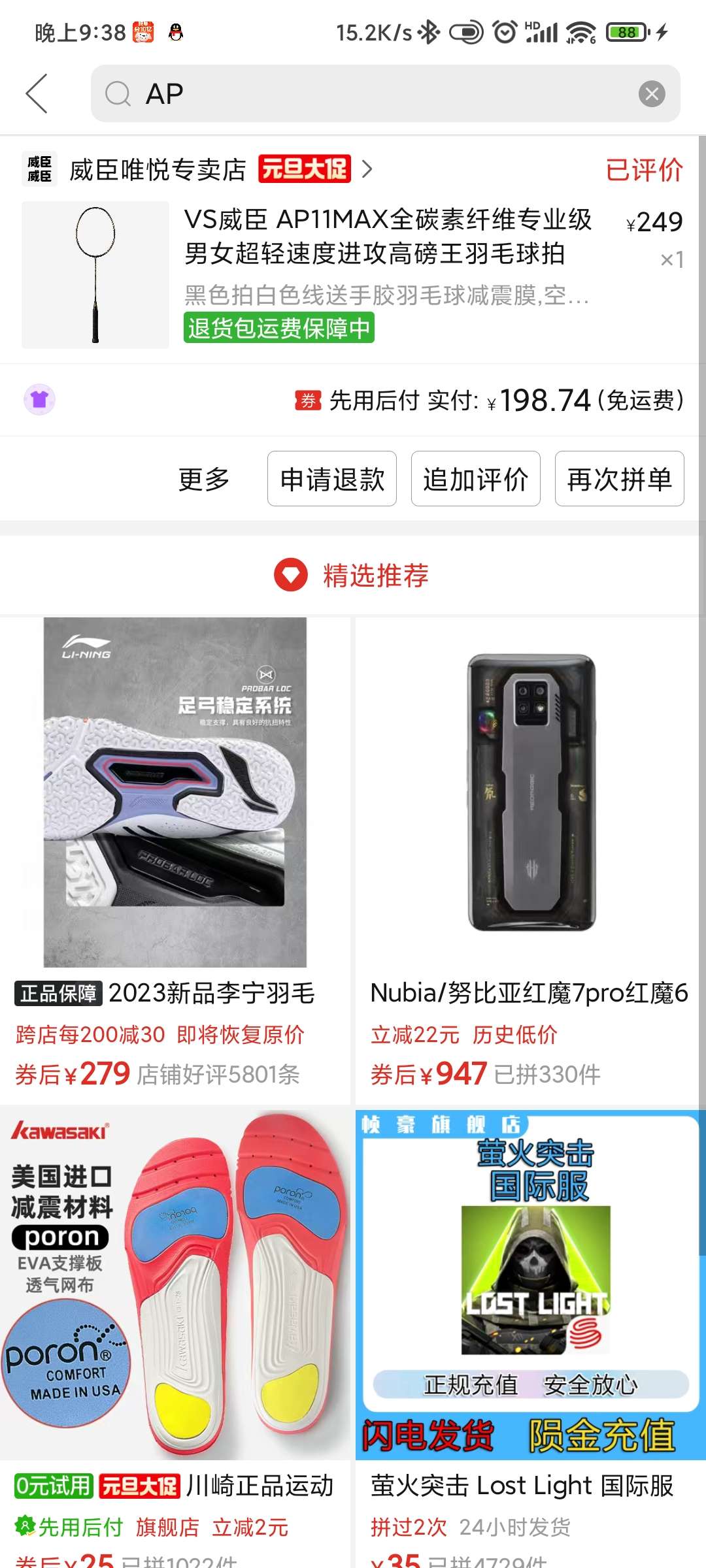The width and height of the screenshot is (706, 1568).
Task: Tap 更多 for more order options
Action: click(x=204, y=479)
